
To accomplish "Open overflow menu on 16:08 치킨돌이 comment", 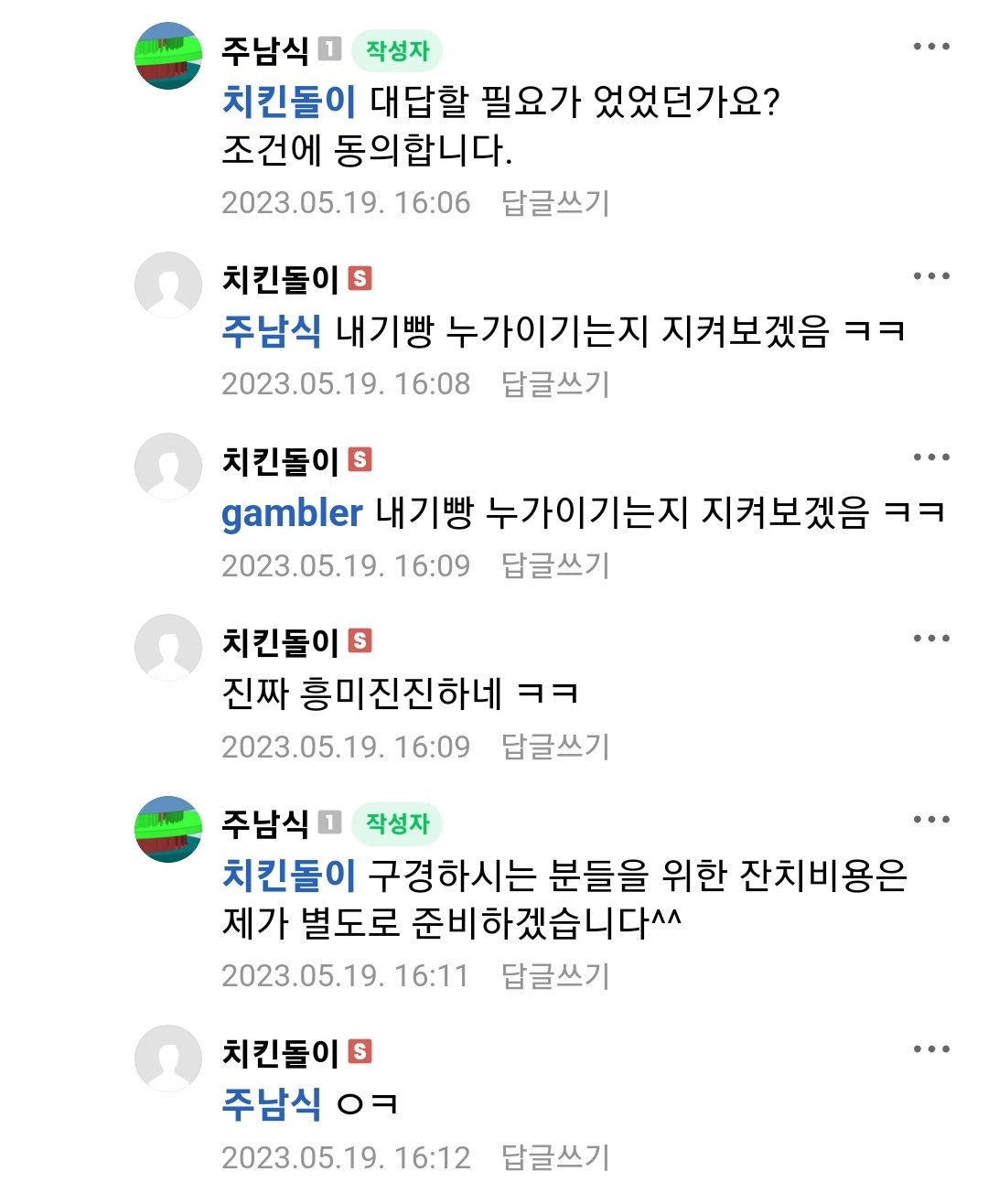I will (x=931, y=276).
